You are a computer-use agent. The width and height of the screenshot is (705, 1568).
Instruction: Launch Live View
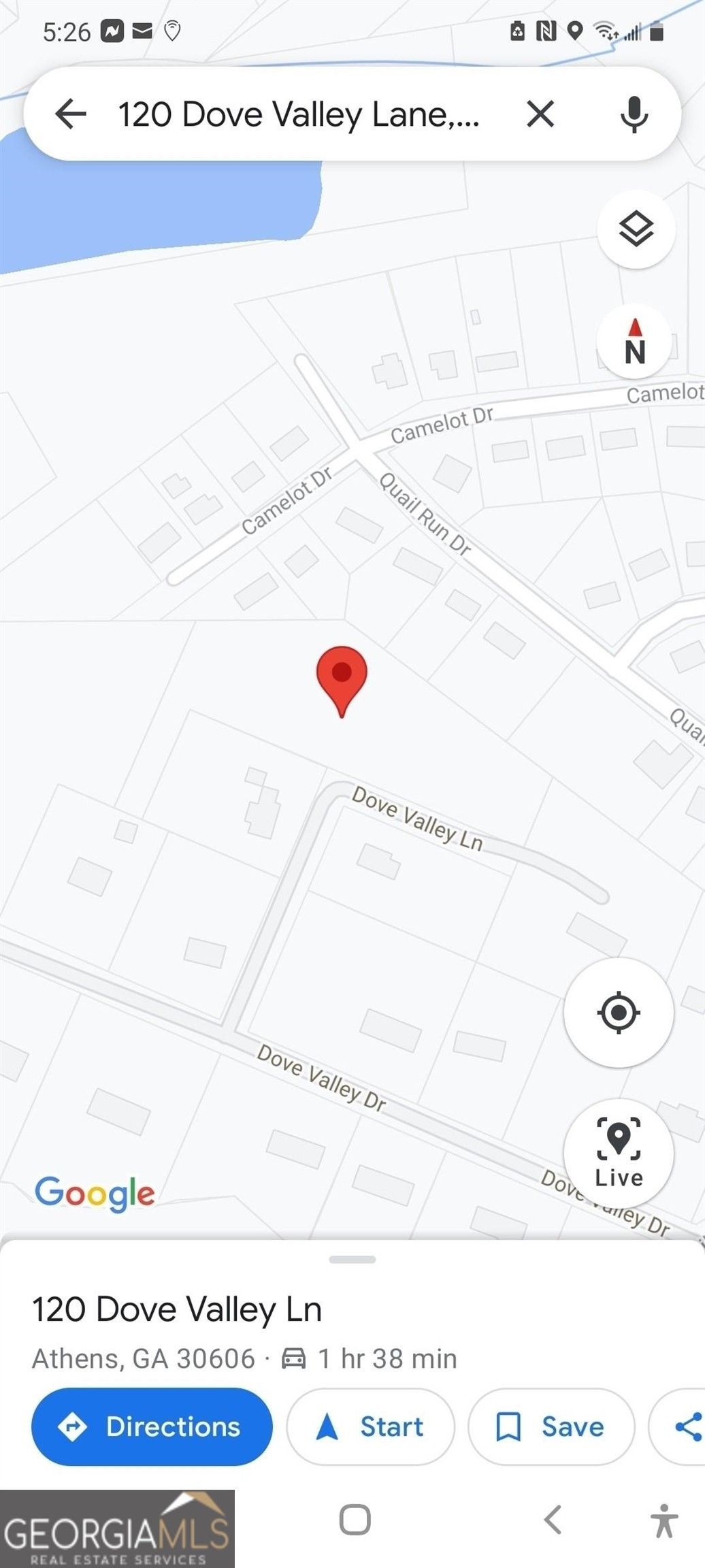[x=618, y=1152]
